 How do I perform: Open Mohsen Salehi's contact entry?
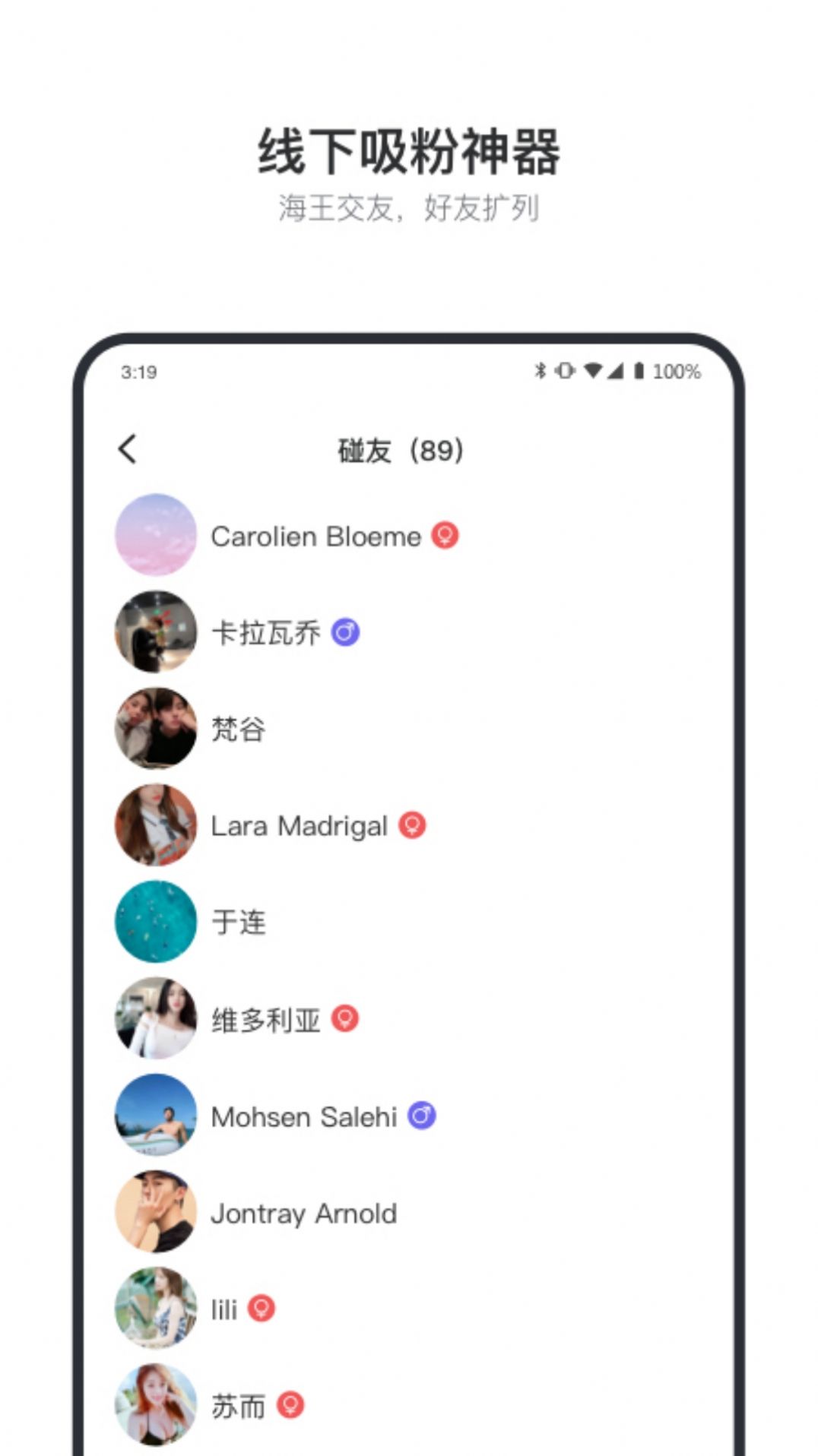coord(305,1116)
